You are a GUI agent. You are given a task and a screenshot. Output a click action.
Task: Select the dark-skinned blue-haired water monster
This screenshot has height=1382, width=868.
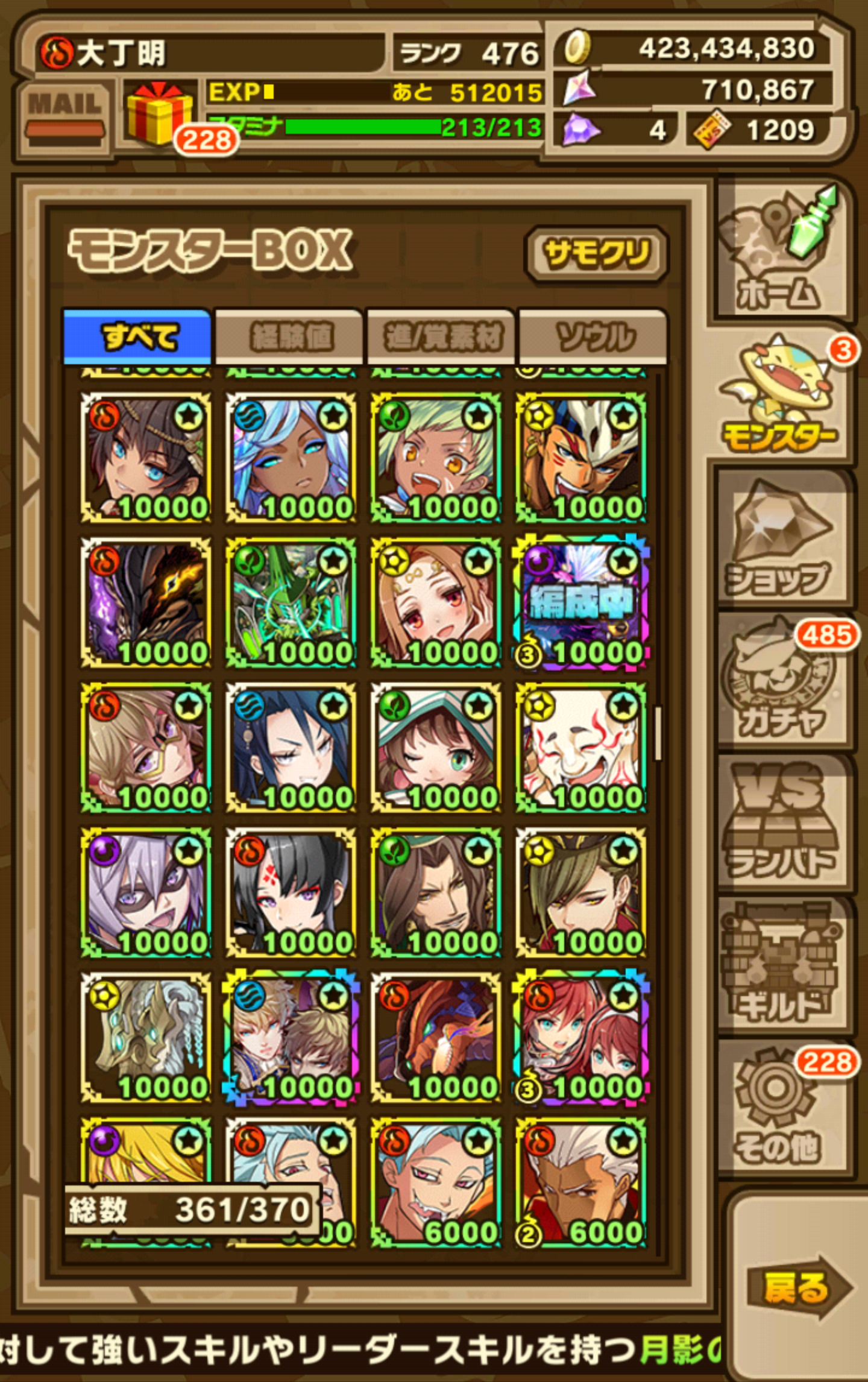[x=291, y=458]
